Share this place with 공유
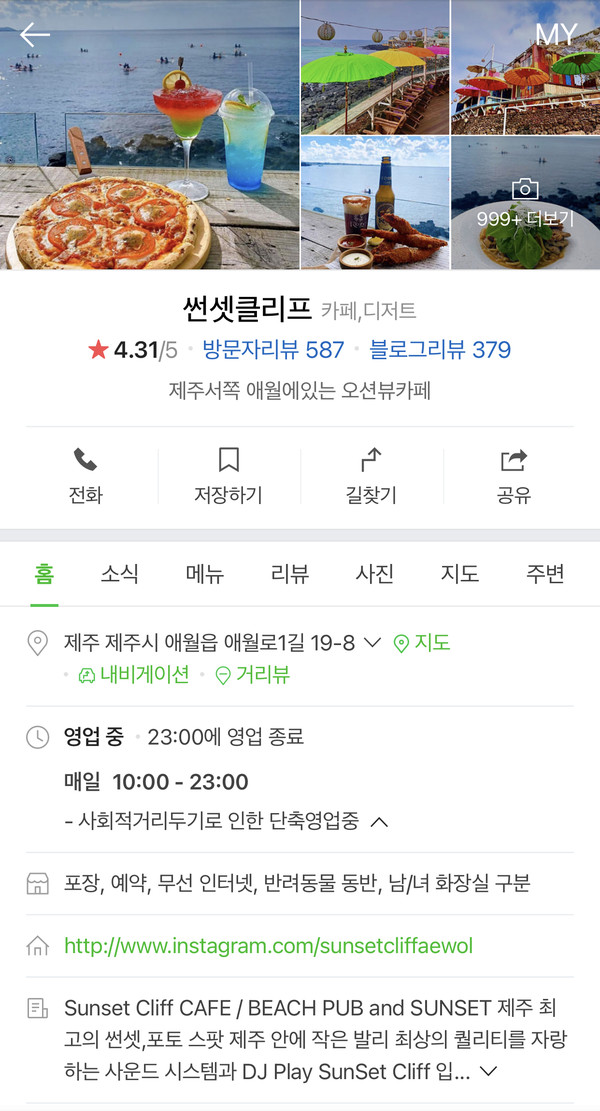This screenshot has height=1111, width=600. coord(513,475)
